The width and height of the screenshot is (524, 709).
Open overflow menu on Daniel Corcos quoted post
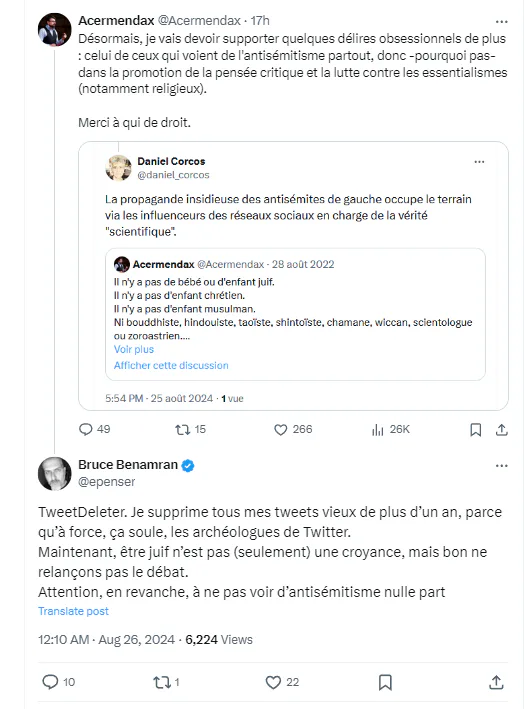[479, 162]
